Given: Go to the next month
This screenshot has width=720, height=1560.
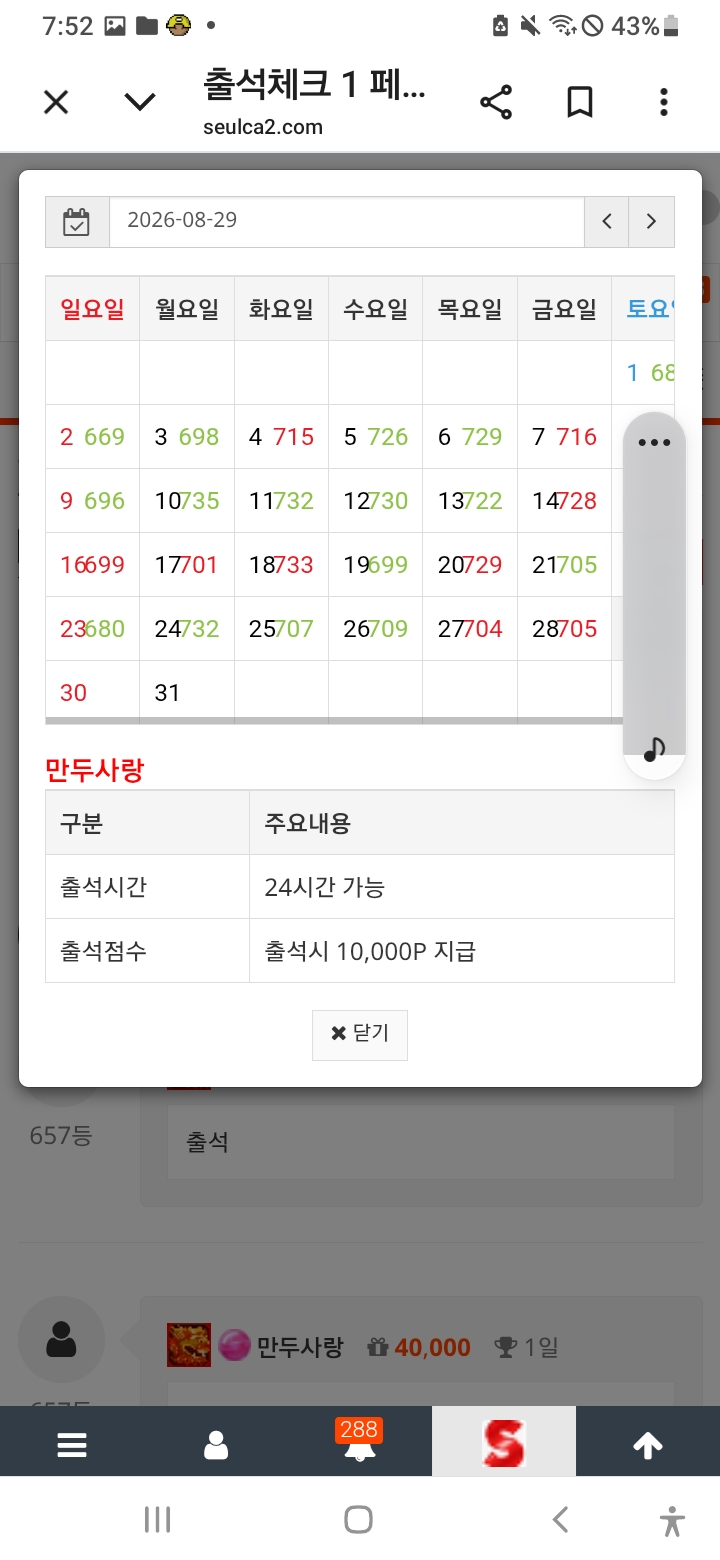Looking at the screenshot, I should point(651,221).
